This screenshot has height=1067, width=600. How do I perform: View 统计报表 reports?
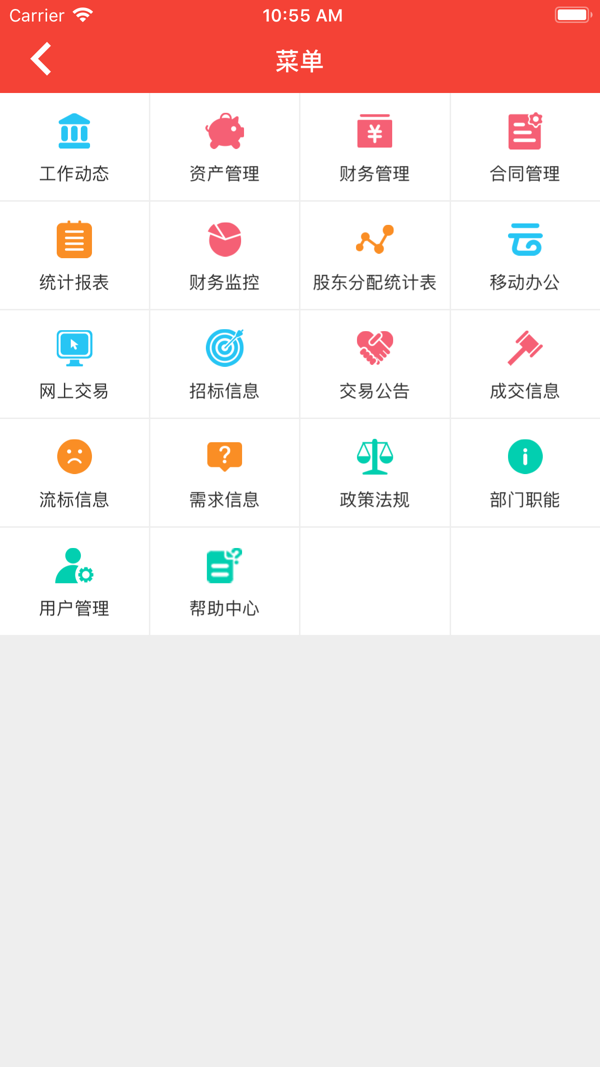74,255
